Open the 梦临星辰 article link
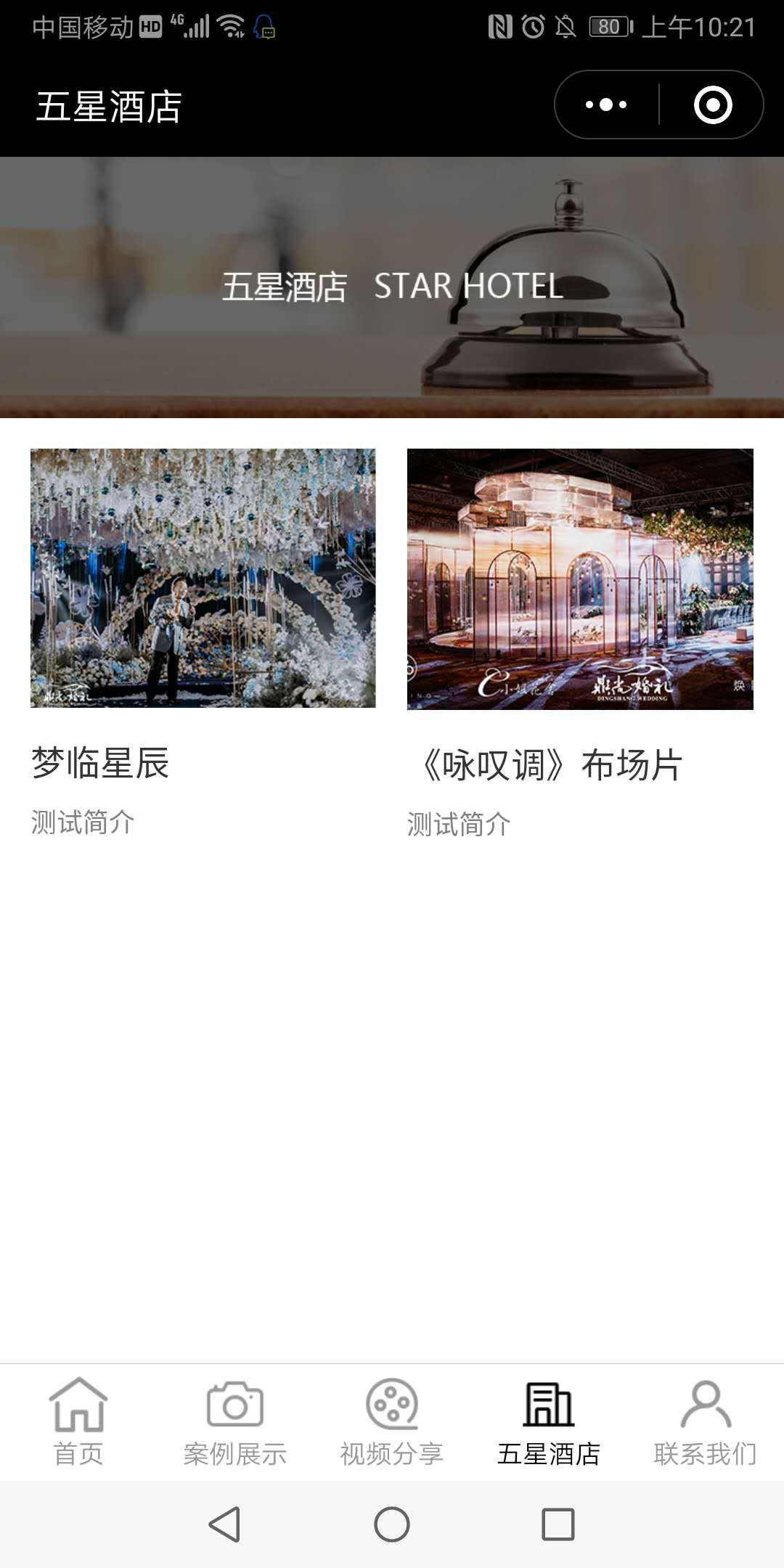 pyautogui.click(x=98, y=765)
